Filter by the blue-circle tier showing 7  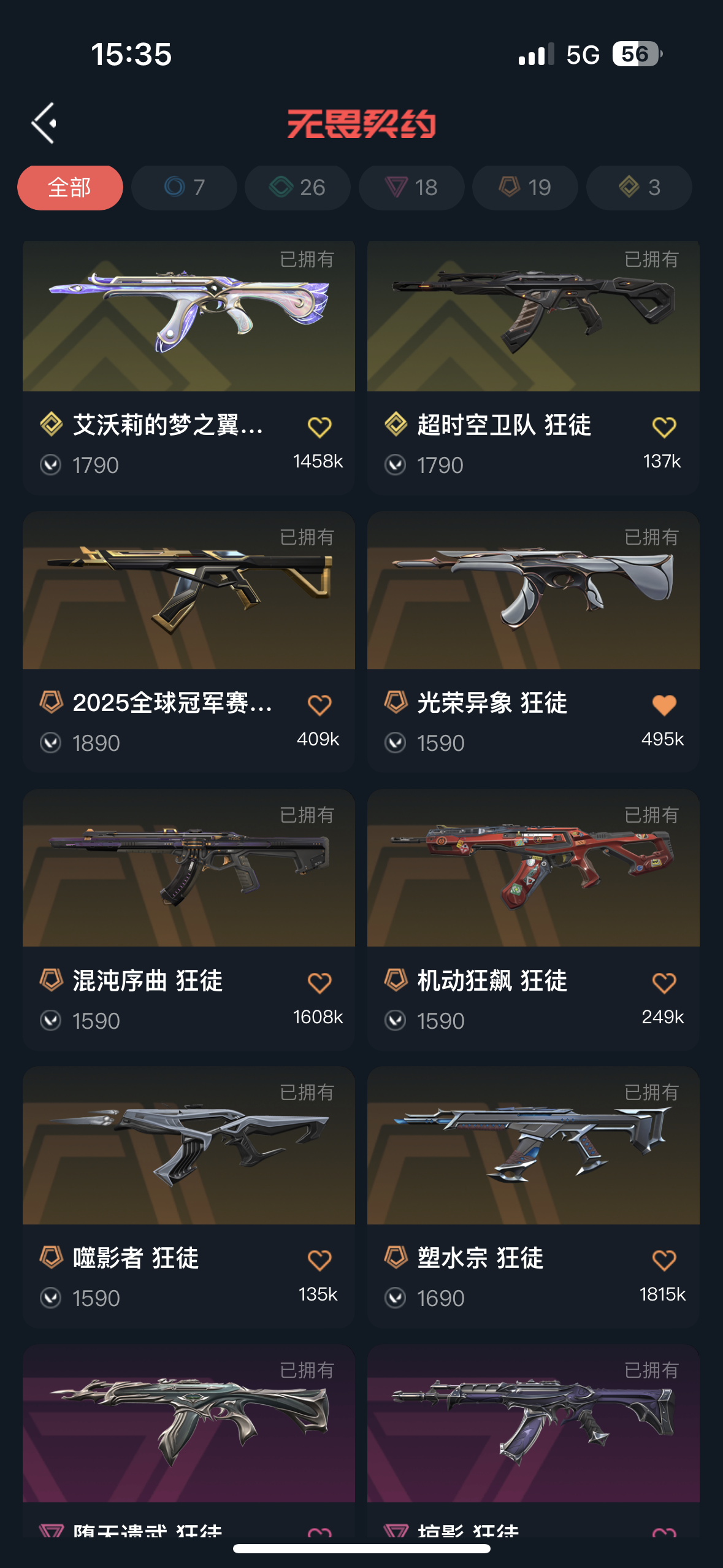point(184,188)
